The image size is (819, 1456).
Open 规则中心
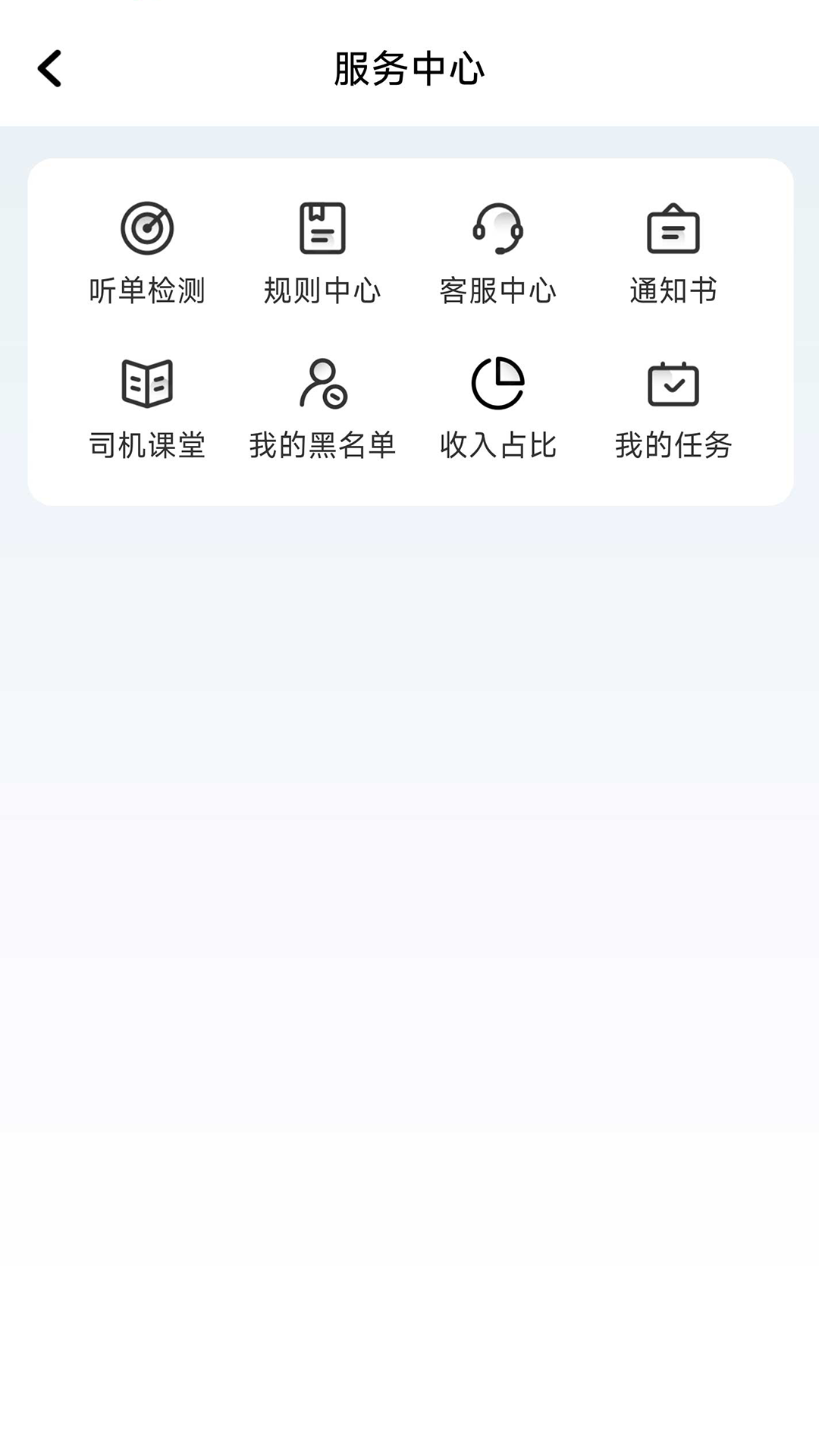tap(322, 252)
